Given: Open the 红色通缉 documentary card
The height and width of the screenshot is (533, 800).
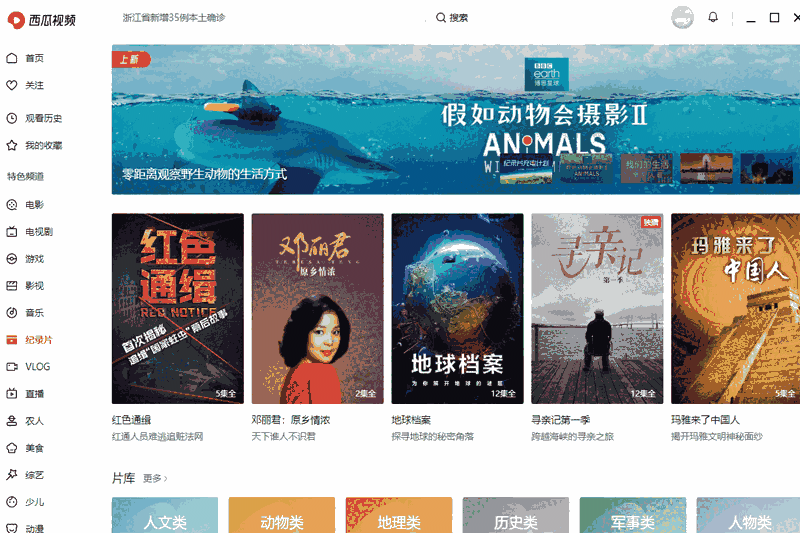Looking at the screenshot, I should (x=177, y=308).
